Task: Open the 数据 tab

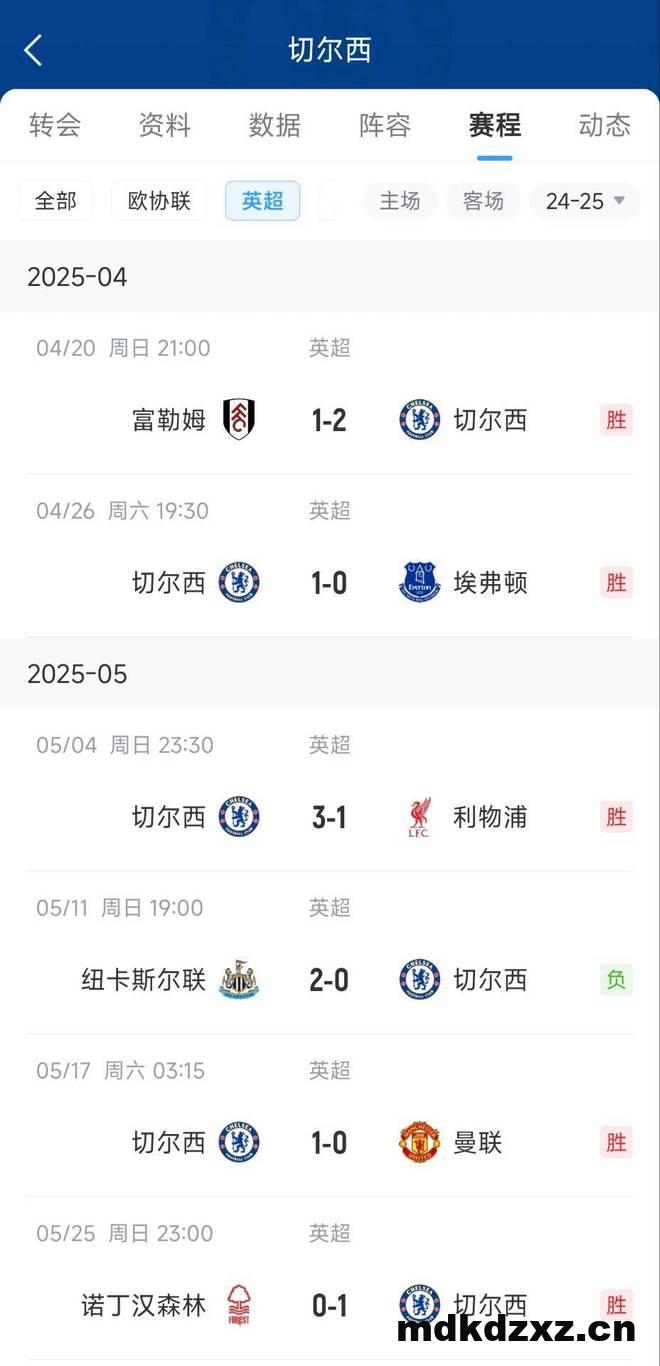Action: pos(275,125)
